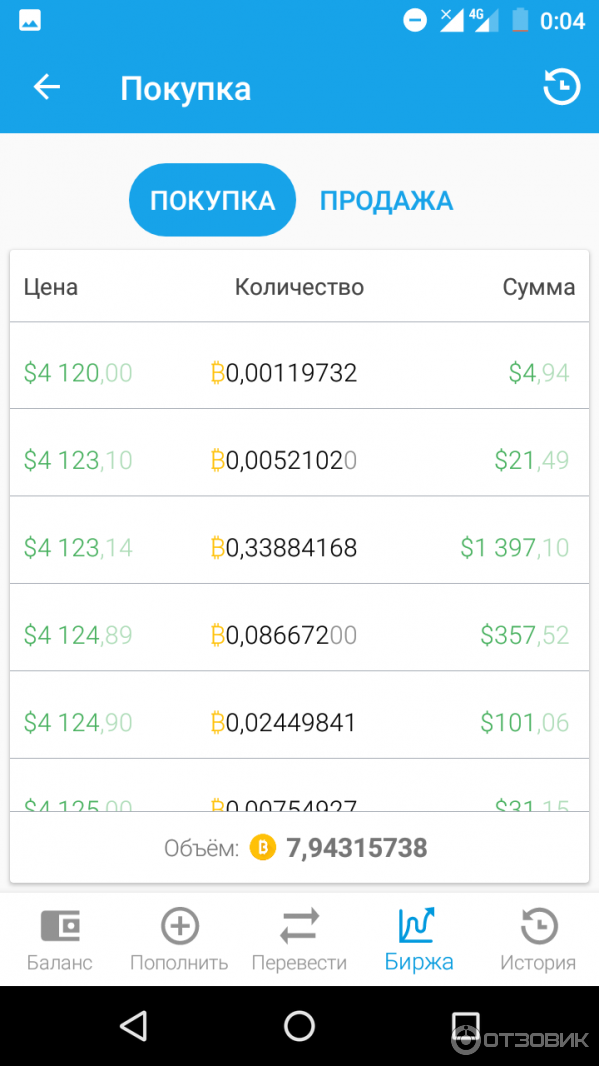Select the $4 123,10 order row

coord(299,460)
